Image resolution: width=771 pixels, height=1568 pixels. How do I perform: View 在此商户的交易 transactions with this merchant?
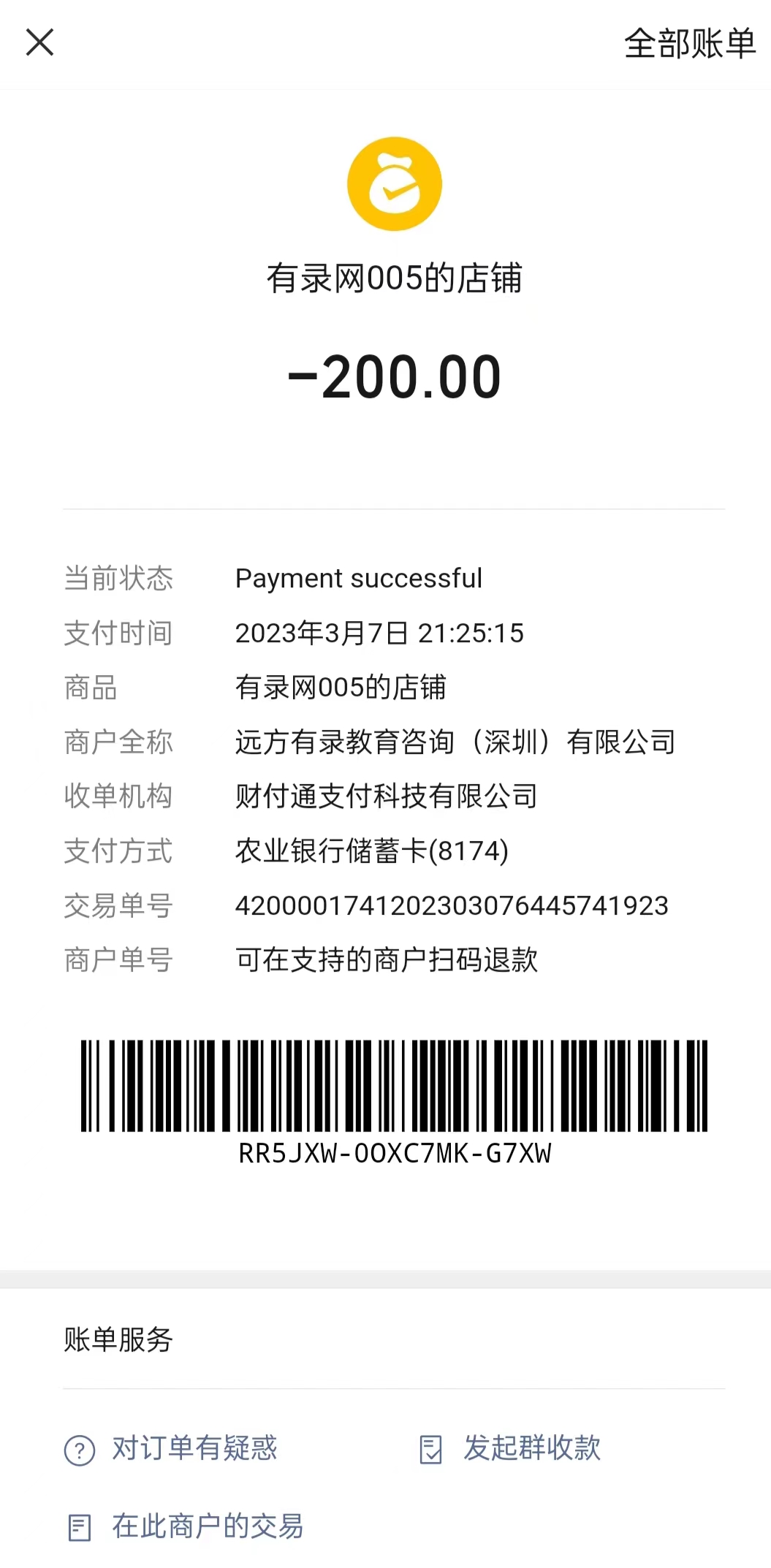coord(186,1526)
